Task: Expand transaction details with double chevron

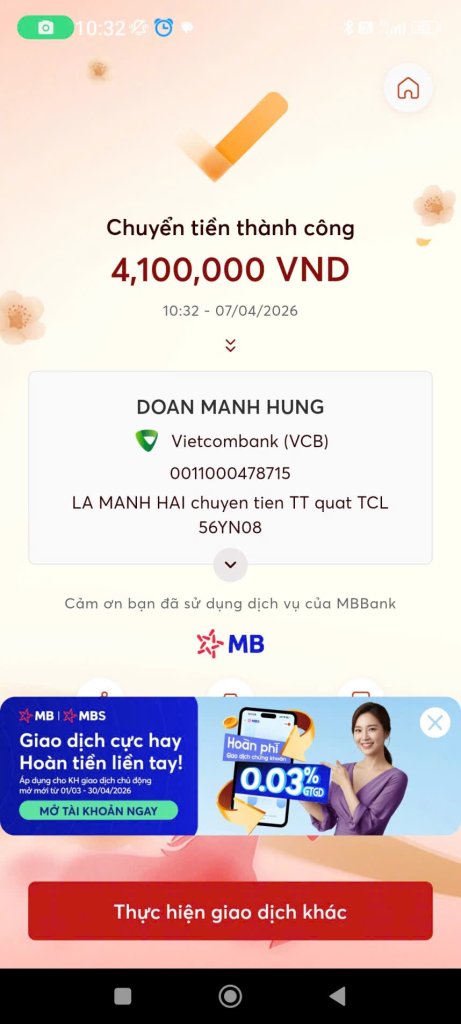Action: click(230, 345)
